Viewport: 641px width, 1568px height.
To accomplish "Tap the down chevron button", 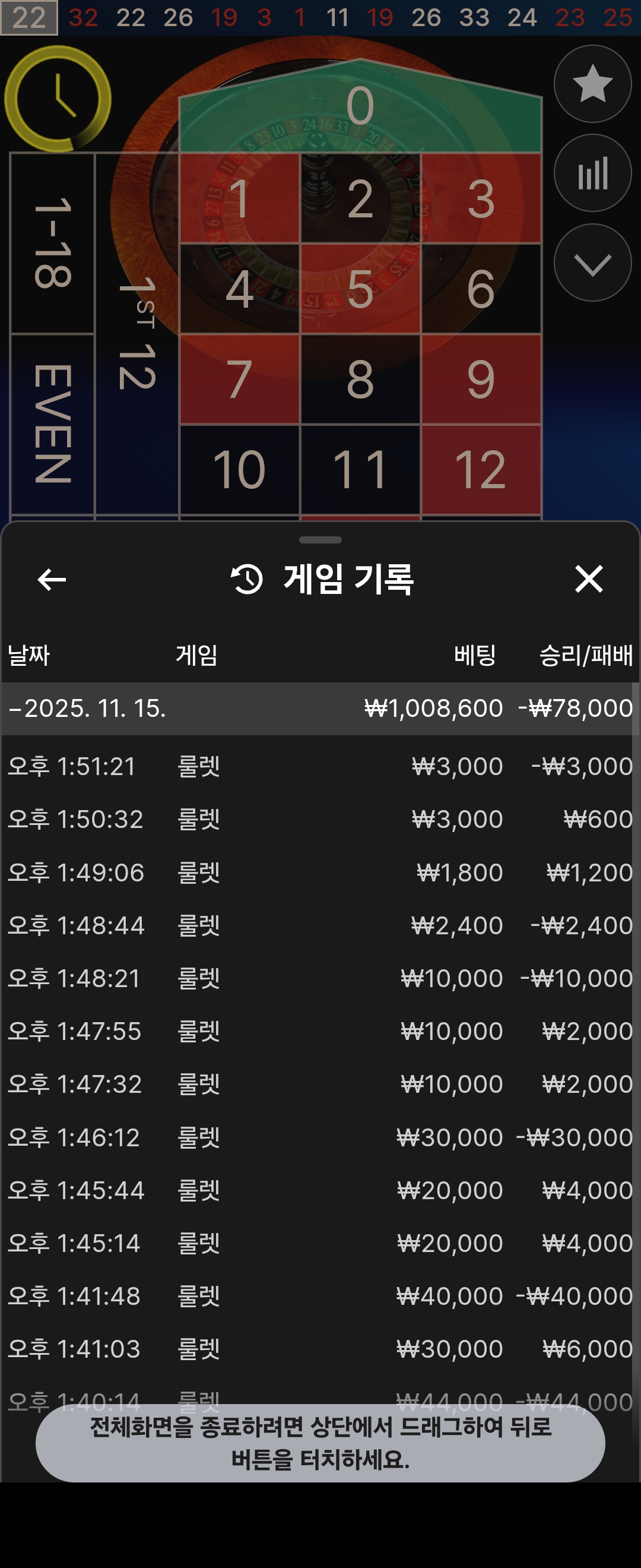I will click(592, 263).
